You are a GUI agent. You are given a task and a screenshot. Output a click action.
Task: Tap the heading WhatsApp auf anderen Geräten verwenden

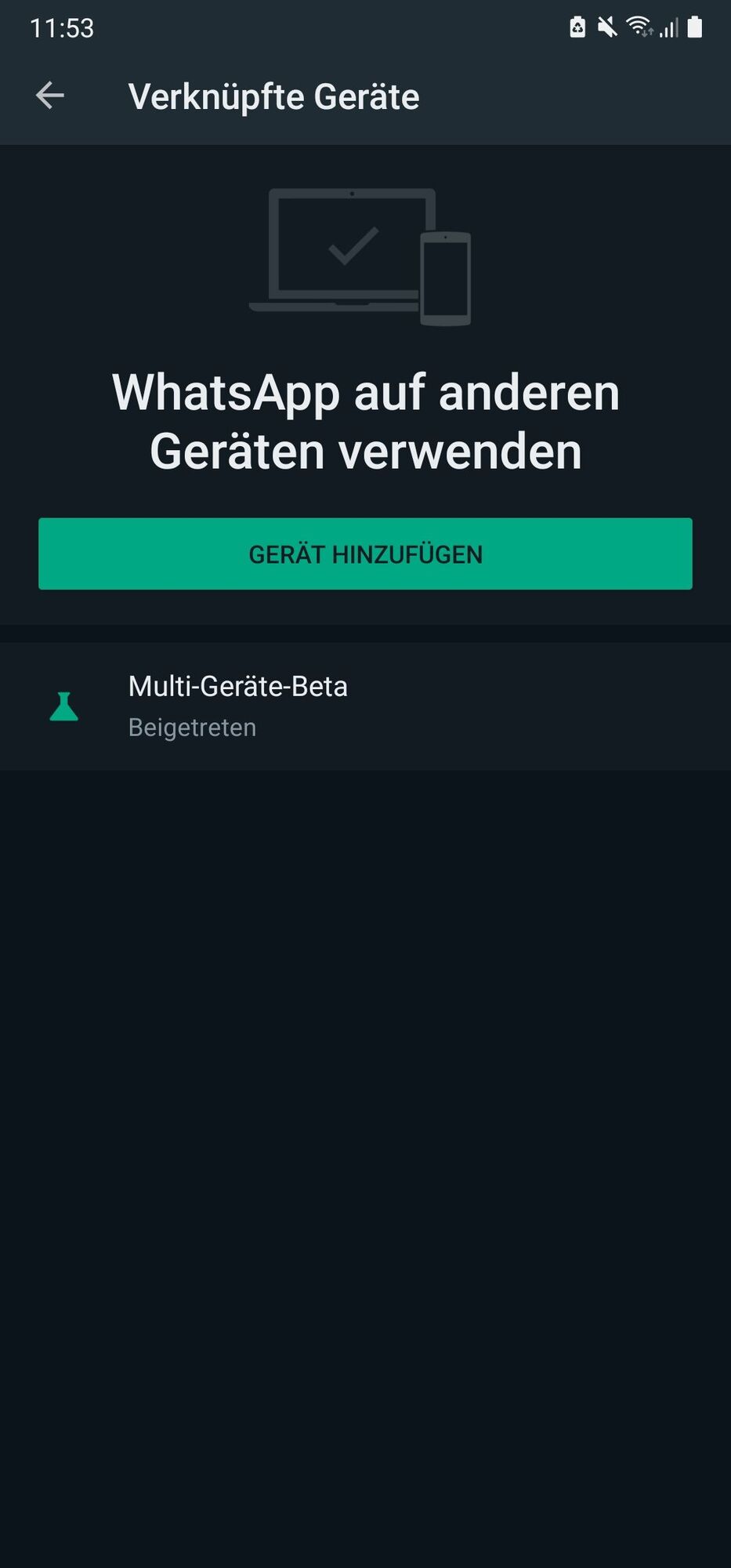pos(365,421)
